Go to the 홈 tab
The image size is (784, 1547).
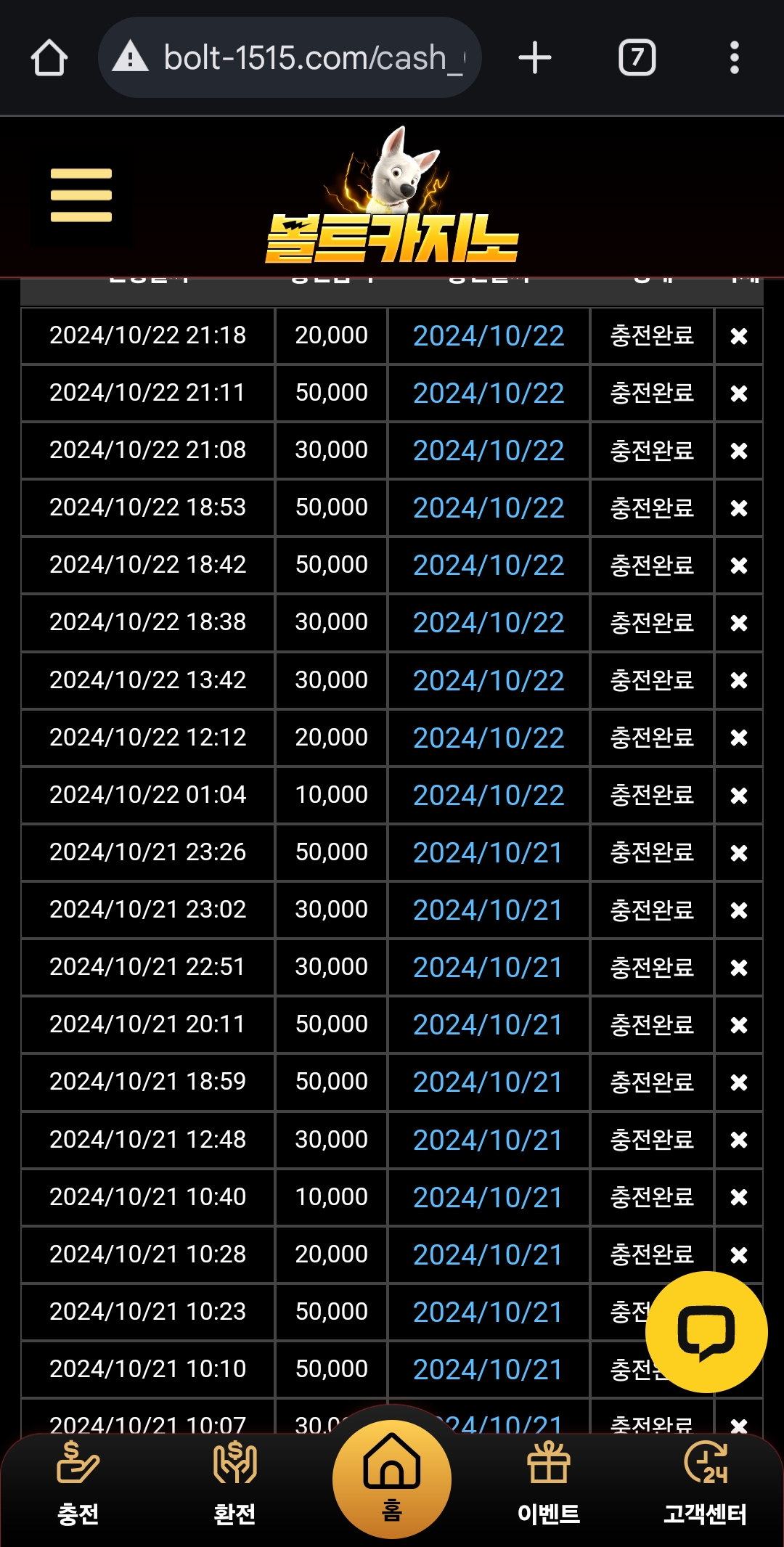[392, 1479]
